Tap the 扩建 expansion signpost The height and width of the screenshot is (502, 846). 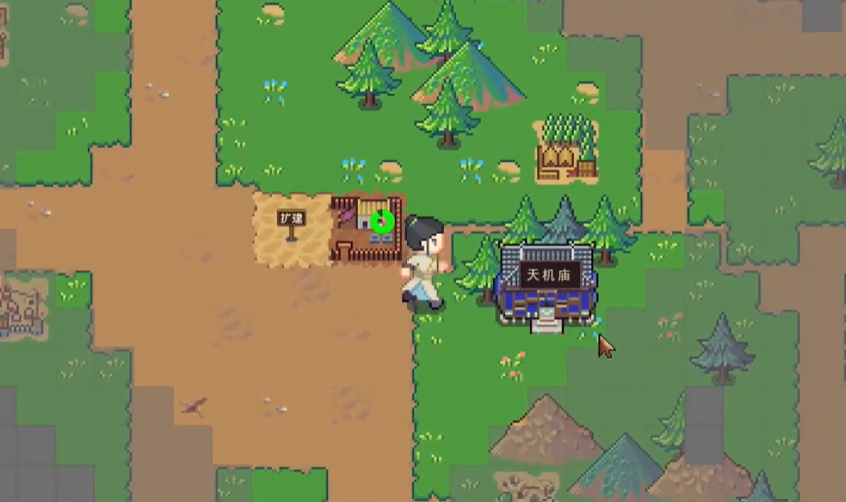(291, 221)
